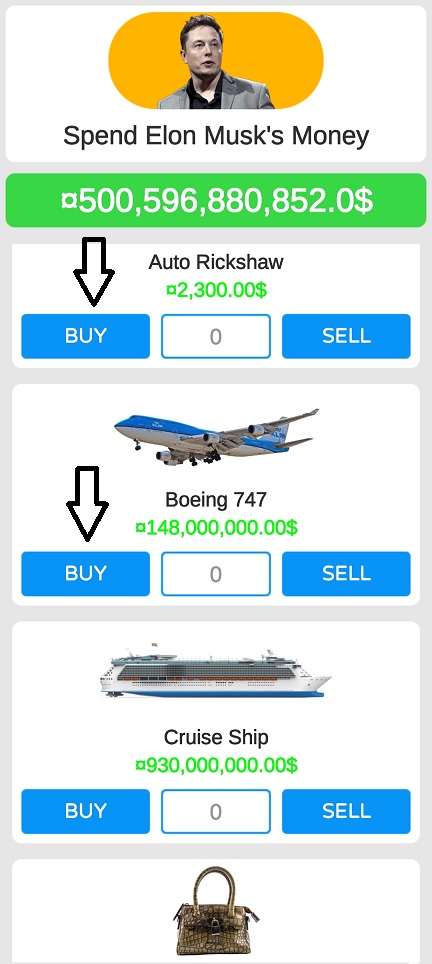
Task: Sell a Cruise Ship
Action: (x=346, y=812)
